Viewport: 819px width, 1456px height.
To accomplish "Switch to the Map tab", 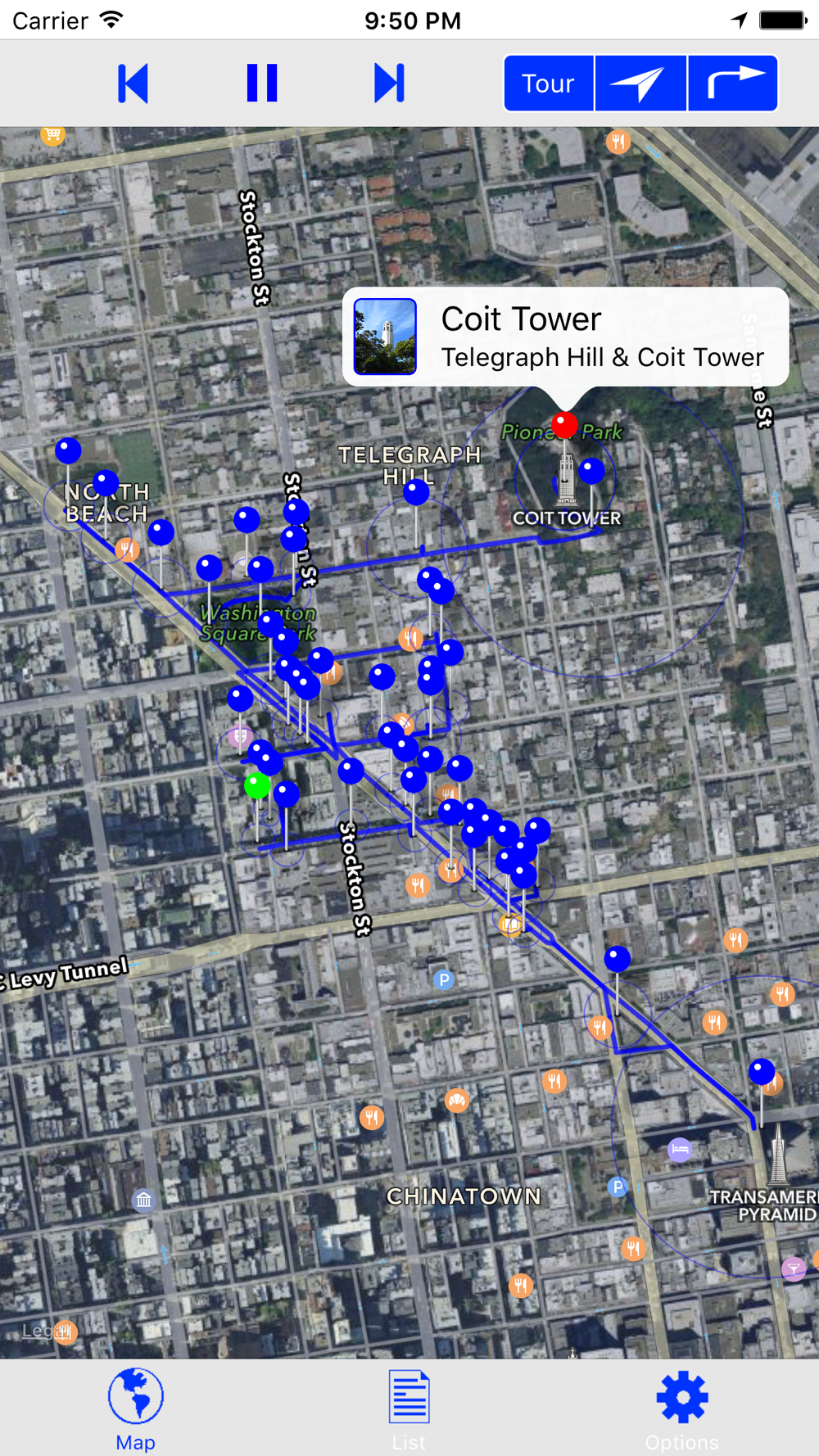I will click(x=136, y=1410).
